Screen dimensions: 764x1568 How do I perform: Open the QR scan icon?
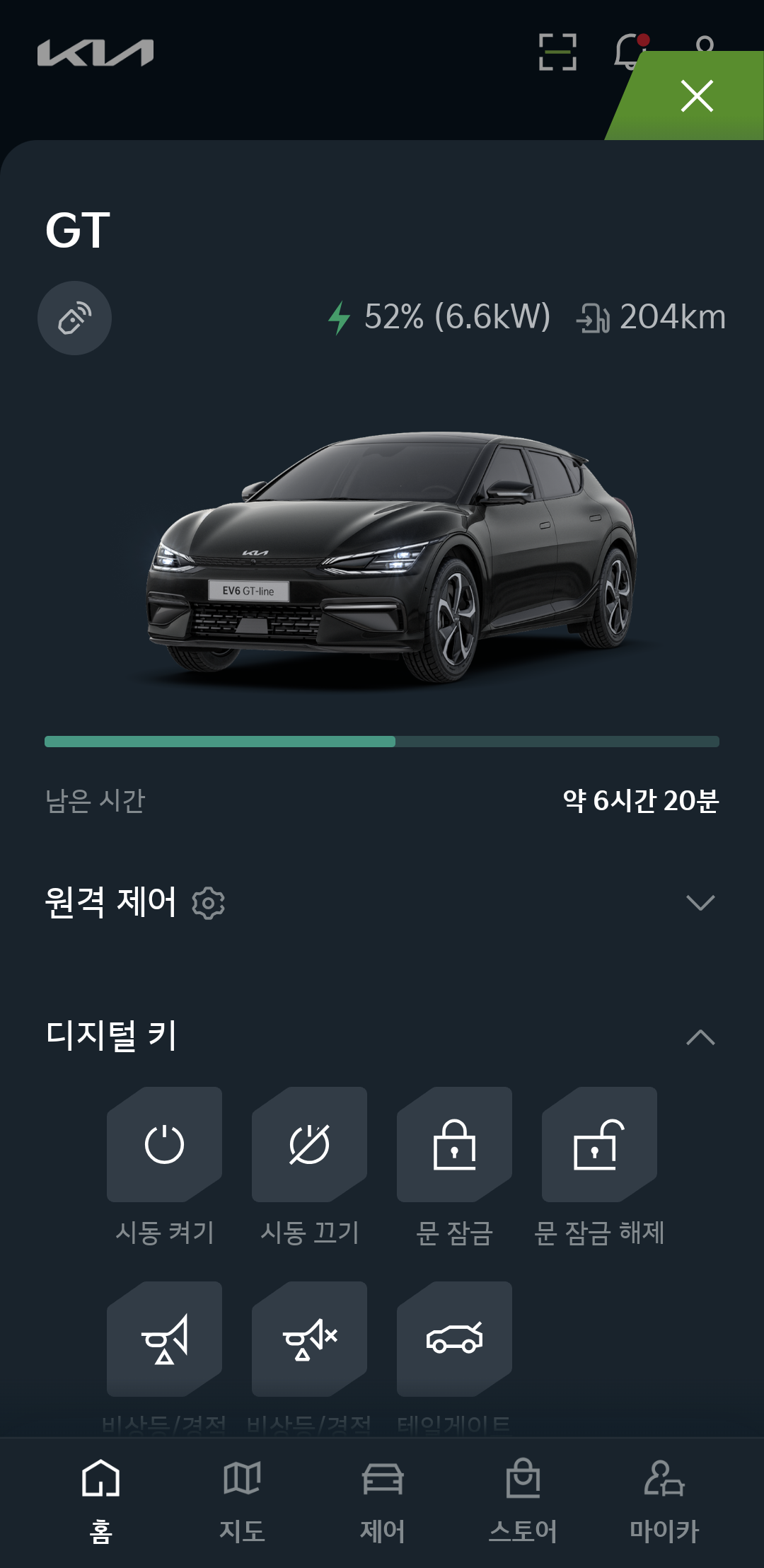(557, 52)
